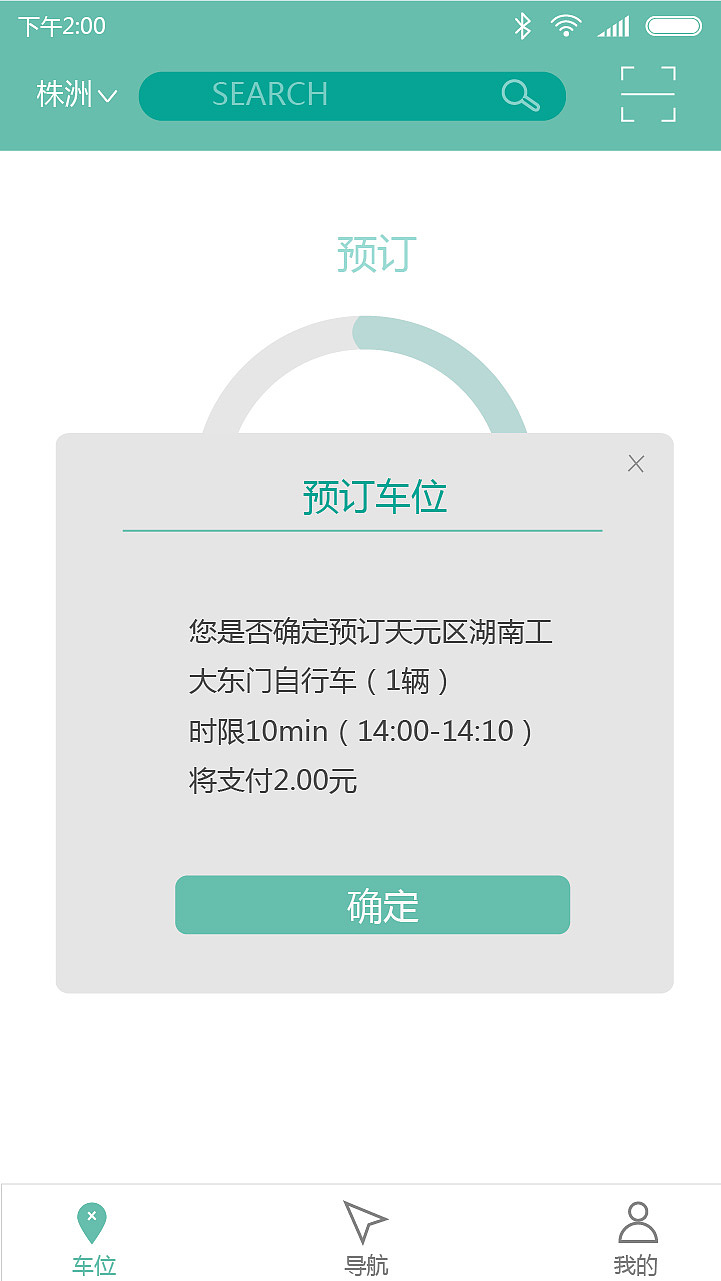The width and height of the screenshot is (721, 1281).
Task: Open the 株洲 city selector dropdown
Action: tap(67, 95)
